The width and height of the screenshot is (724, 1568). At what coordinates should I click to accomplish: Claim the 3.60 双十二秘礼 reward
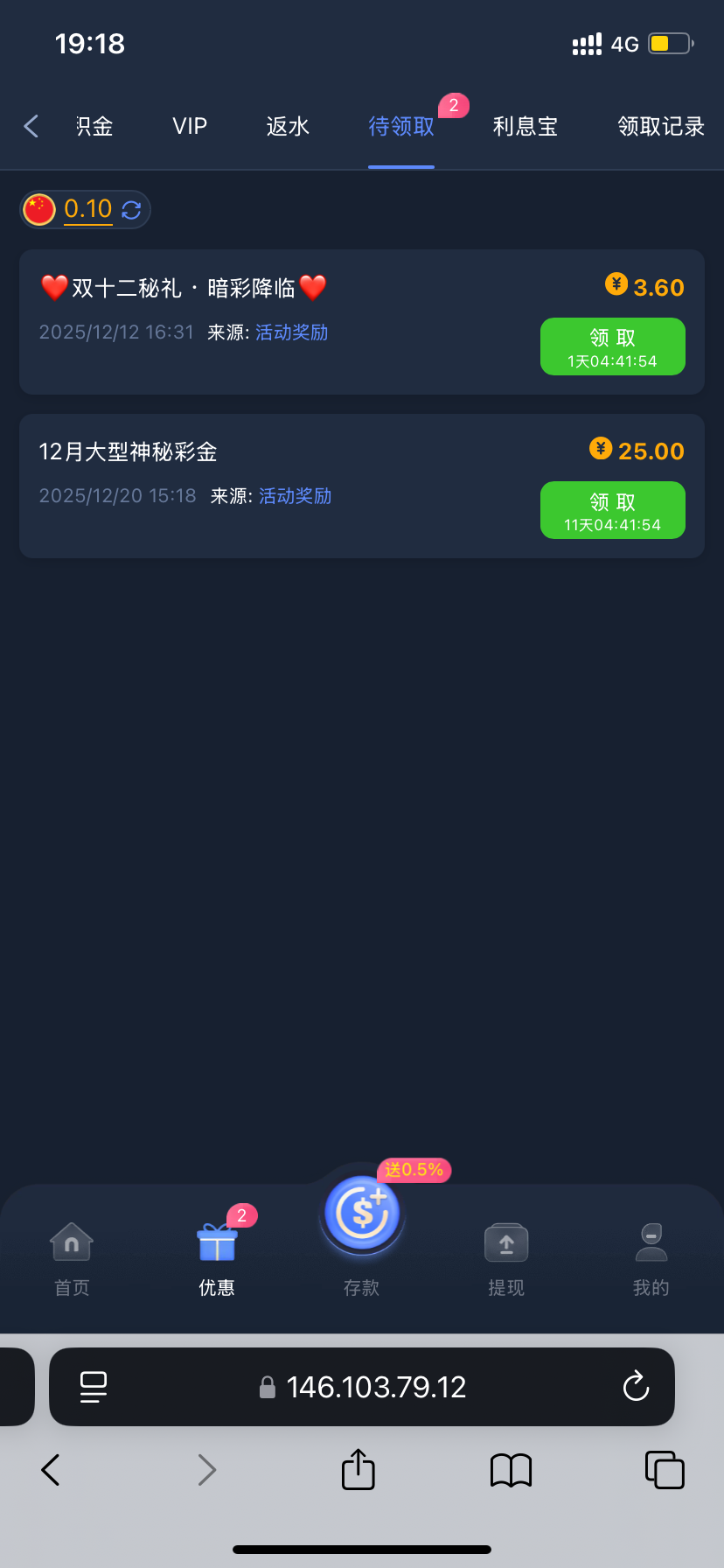pos(612,346)
